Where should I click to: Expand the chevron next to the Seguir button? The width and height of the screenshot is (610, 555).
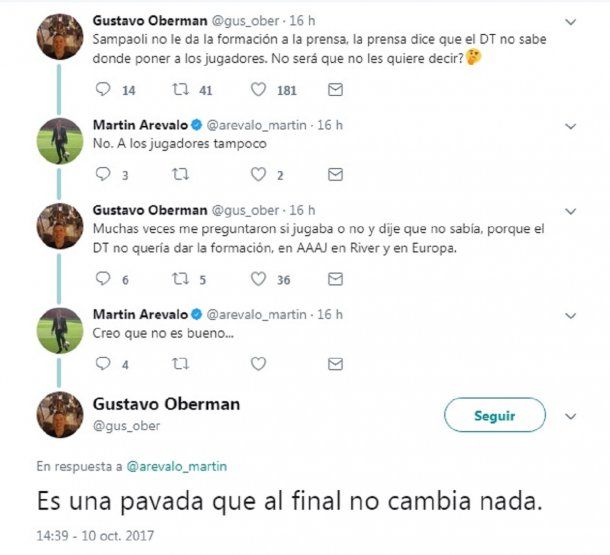(x=571, y=415)
